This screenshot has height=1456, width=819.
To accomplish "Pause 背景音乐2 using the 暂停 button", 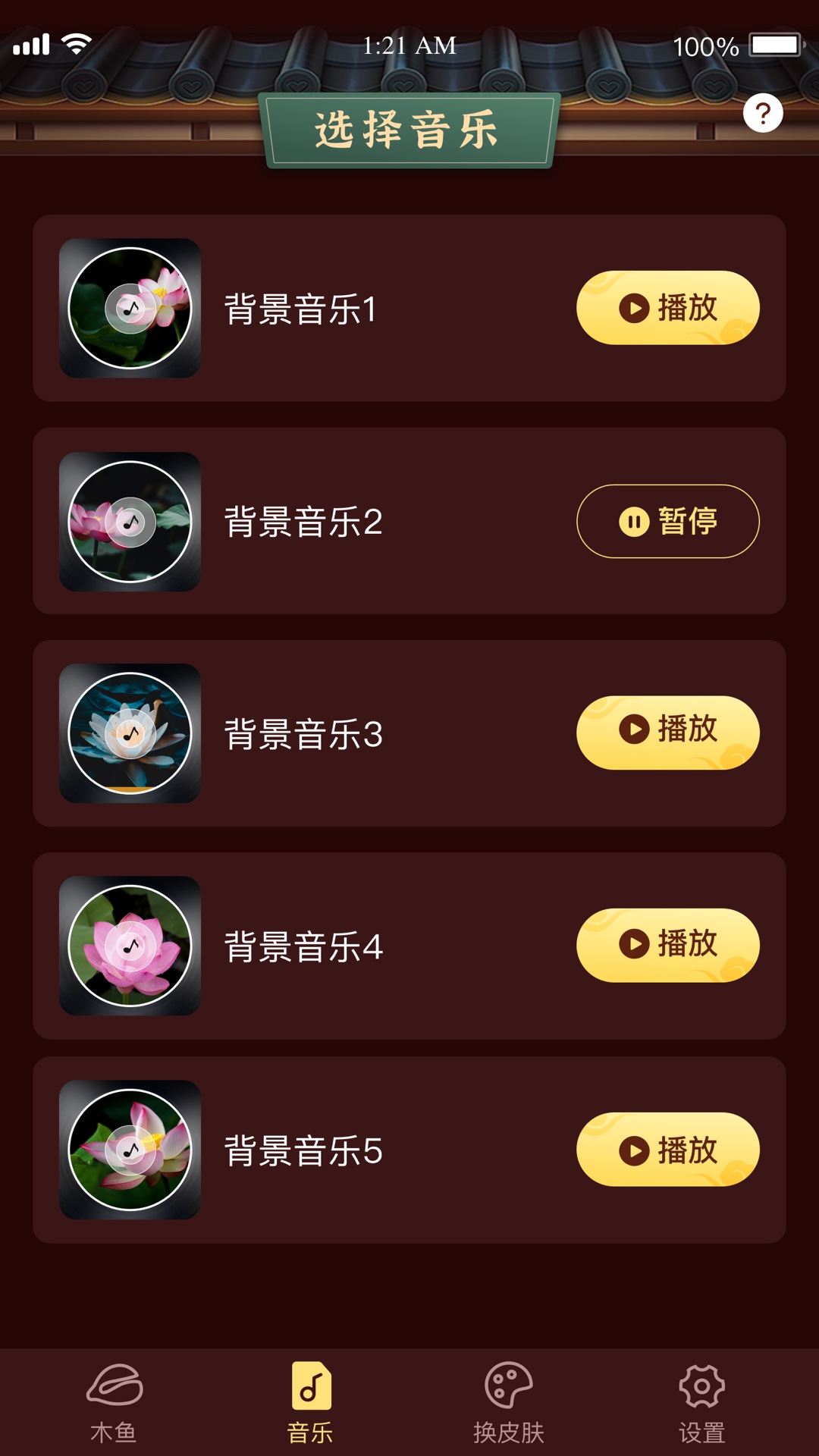I will 667,520.
